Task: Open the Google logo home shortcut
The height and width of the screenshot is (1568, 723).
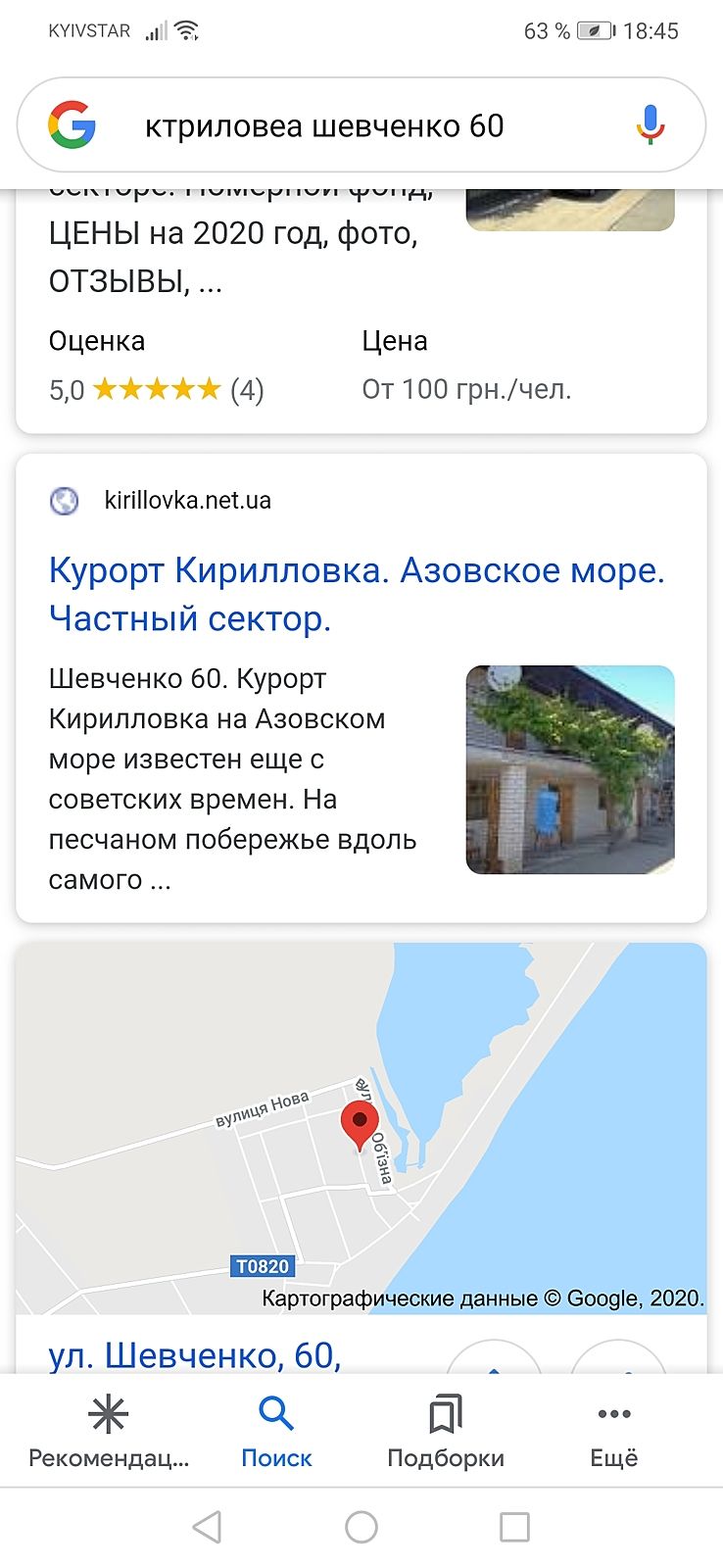Action: coord(72,125)
